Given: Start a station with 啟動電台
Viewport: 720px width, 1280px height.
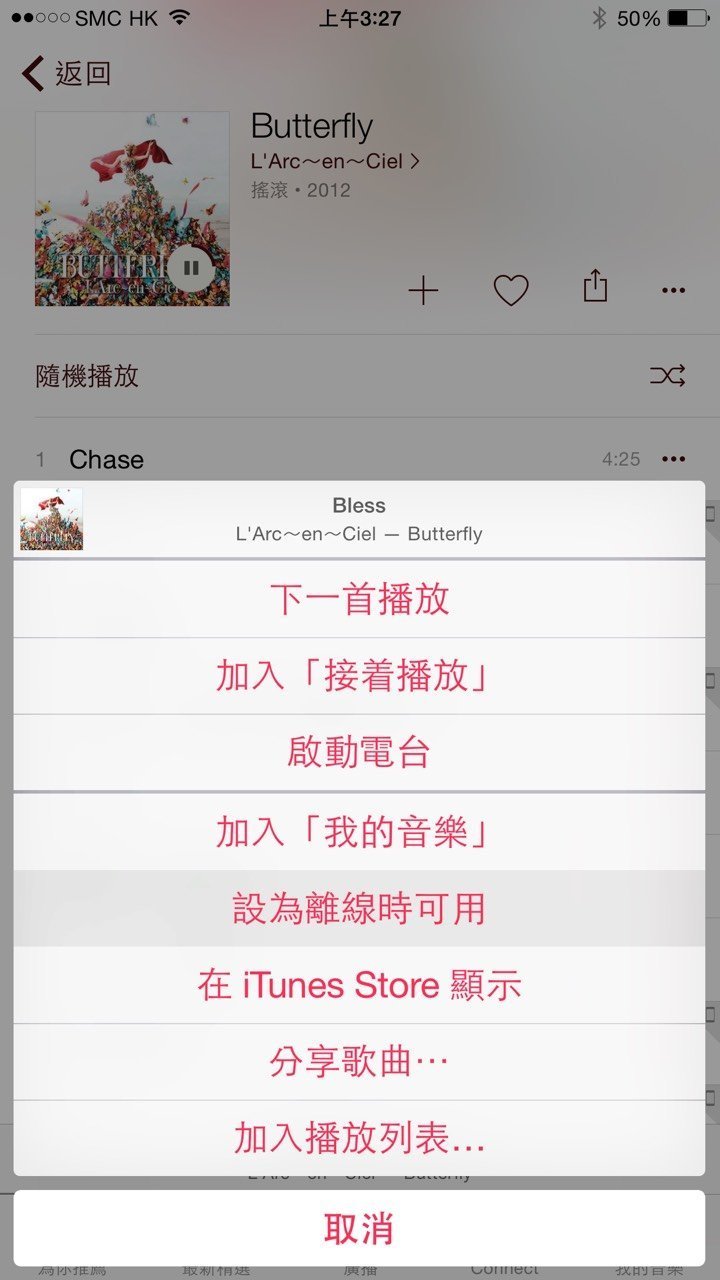Looking at the screenshot, I should pos(359,752).
